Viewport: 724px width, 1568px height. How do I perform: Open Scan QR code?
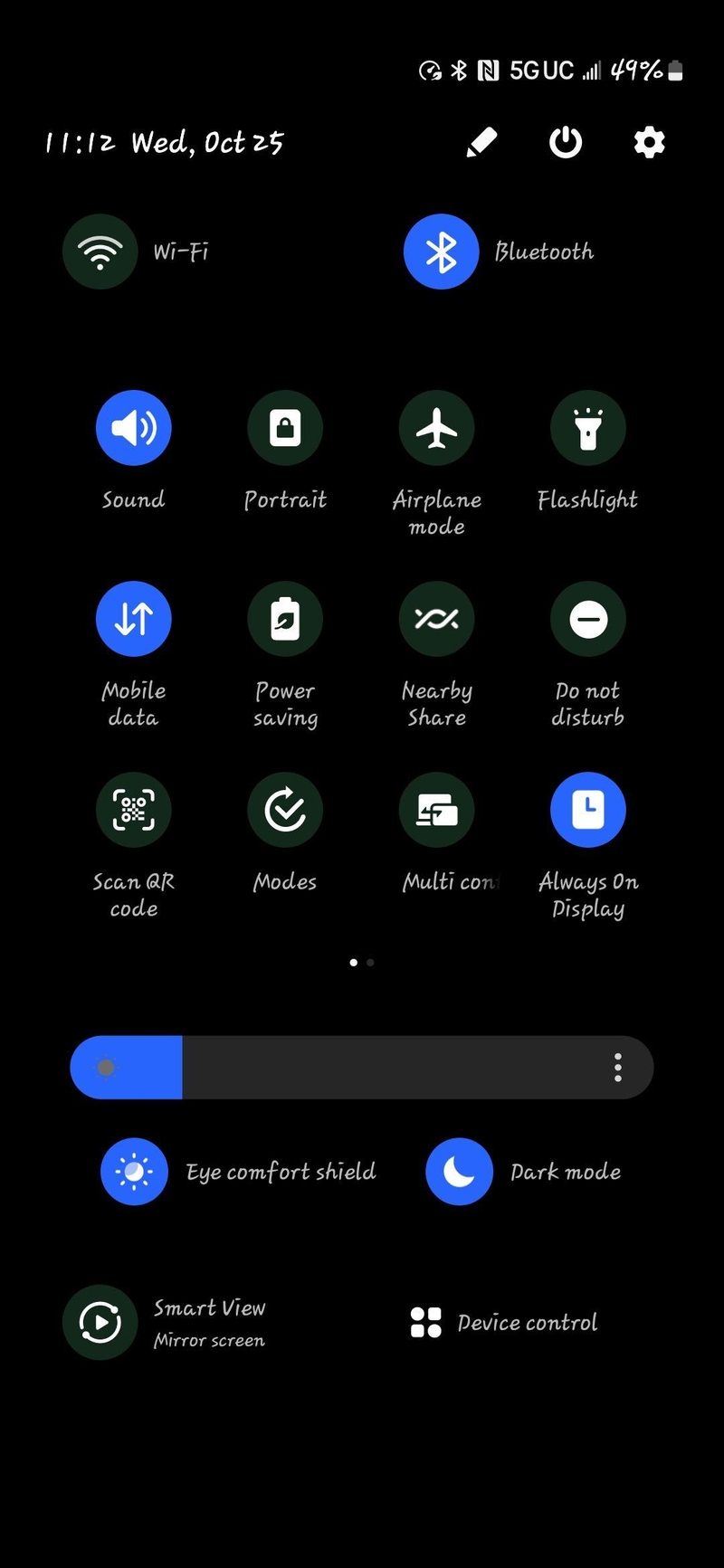point(134,810)
